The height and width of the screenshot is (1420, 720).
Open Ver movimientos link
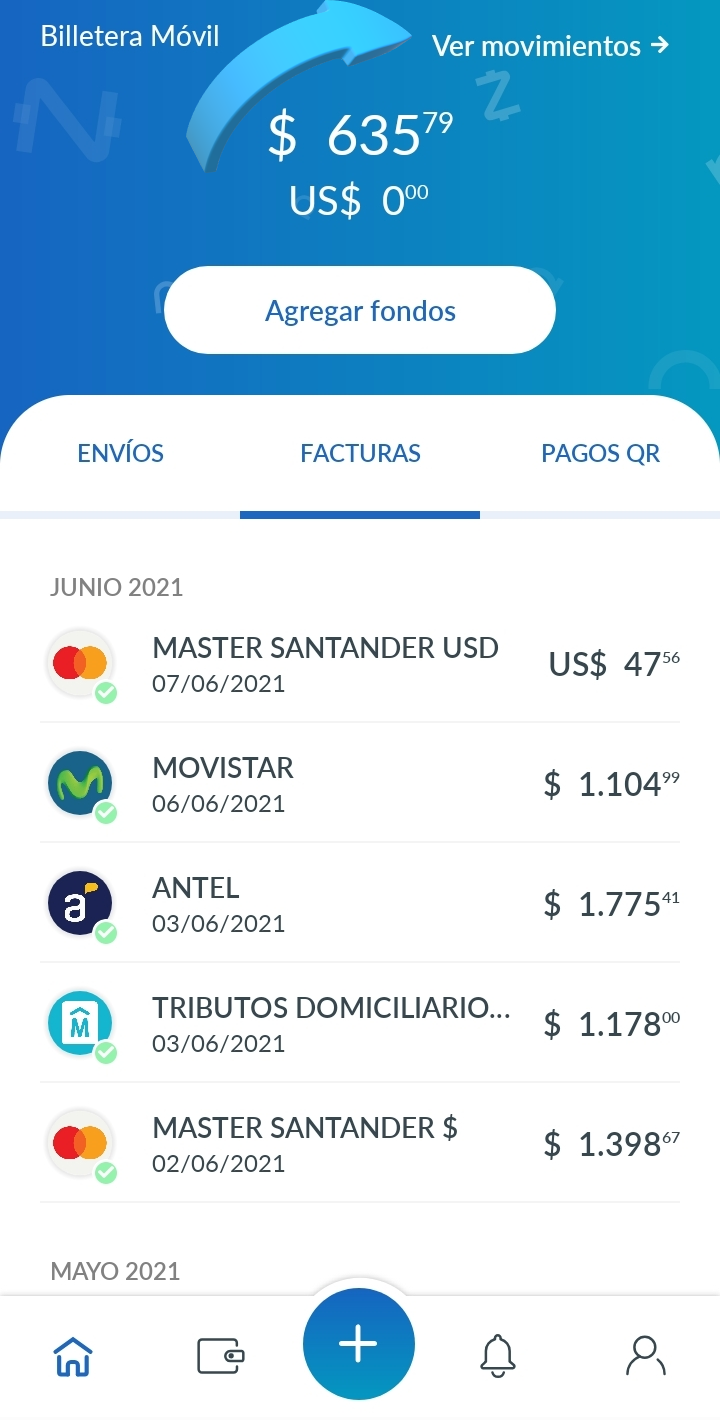(550, 46)
